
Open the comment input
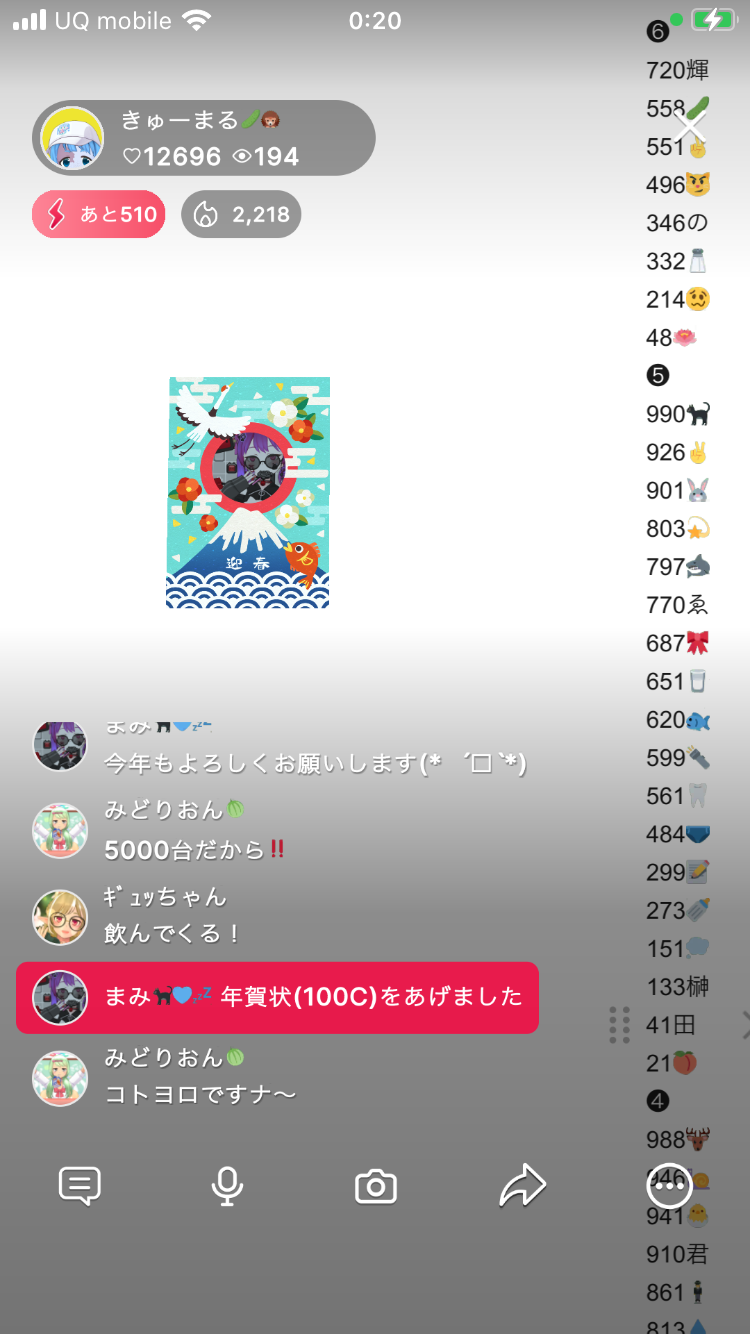click(x=80, y=1187)
